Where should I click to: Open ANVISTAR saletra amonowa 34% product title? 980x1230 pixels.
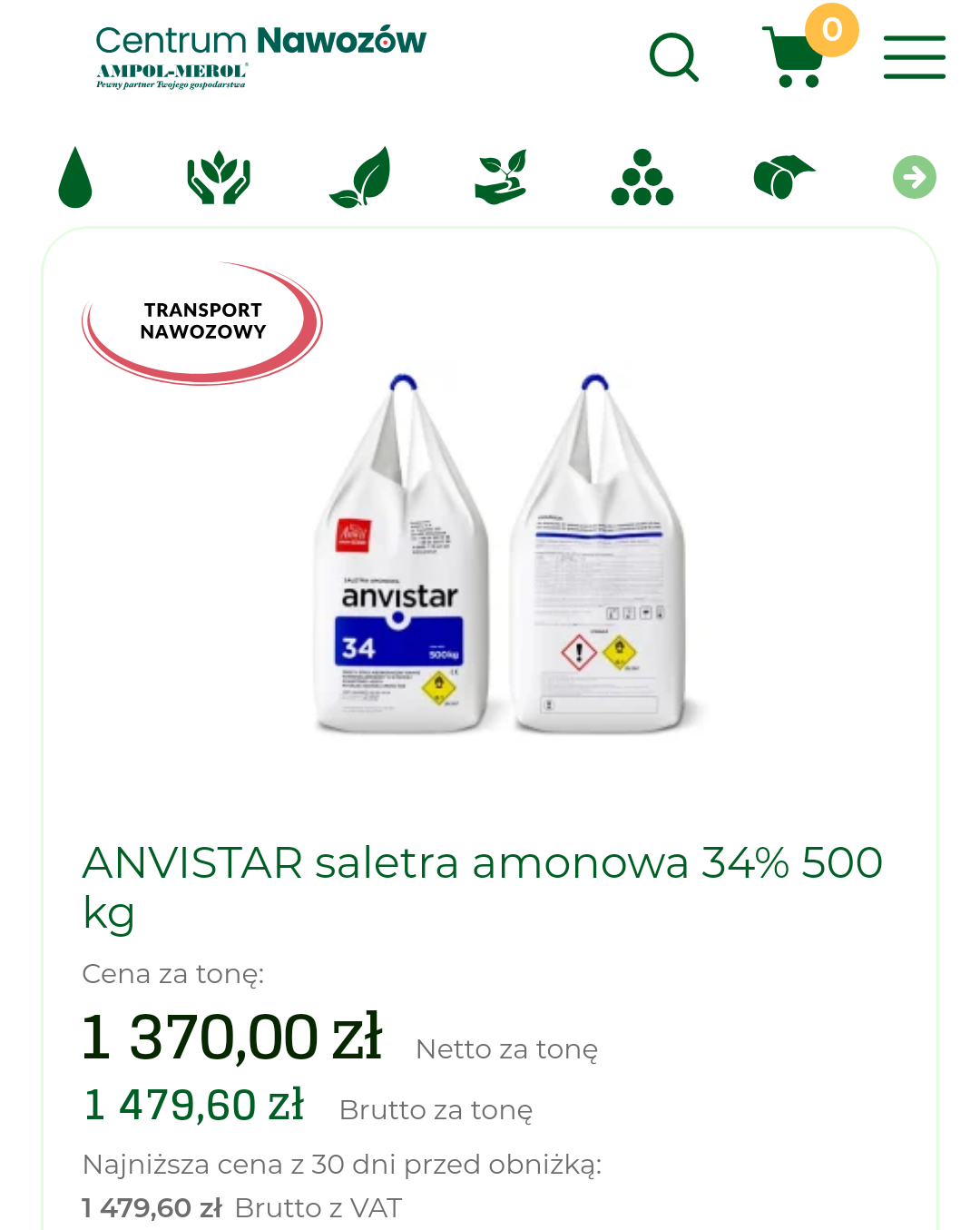click(481, 887)
